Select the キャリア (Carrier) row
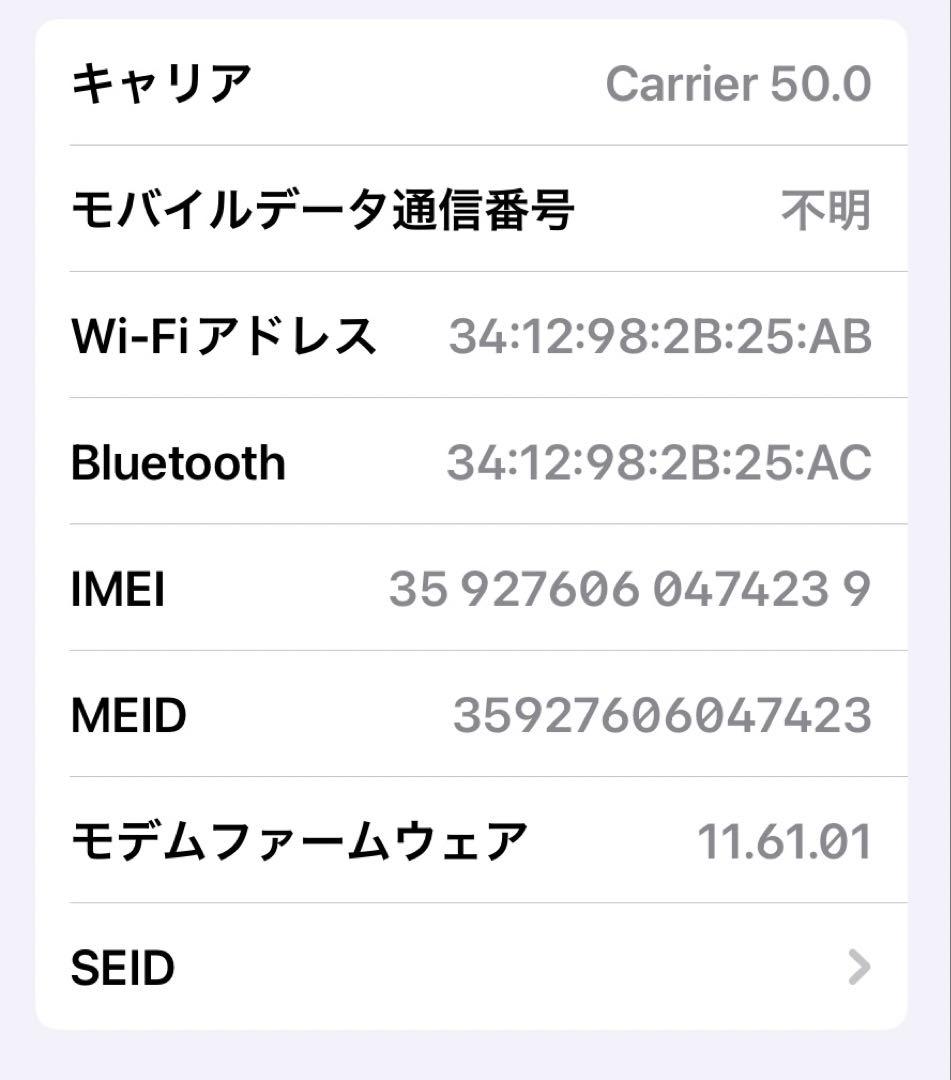Image resolution: width=951 pixels, height=1080 pixels. pyautogui.click(x=475, y=85)
